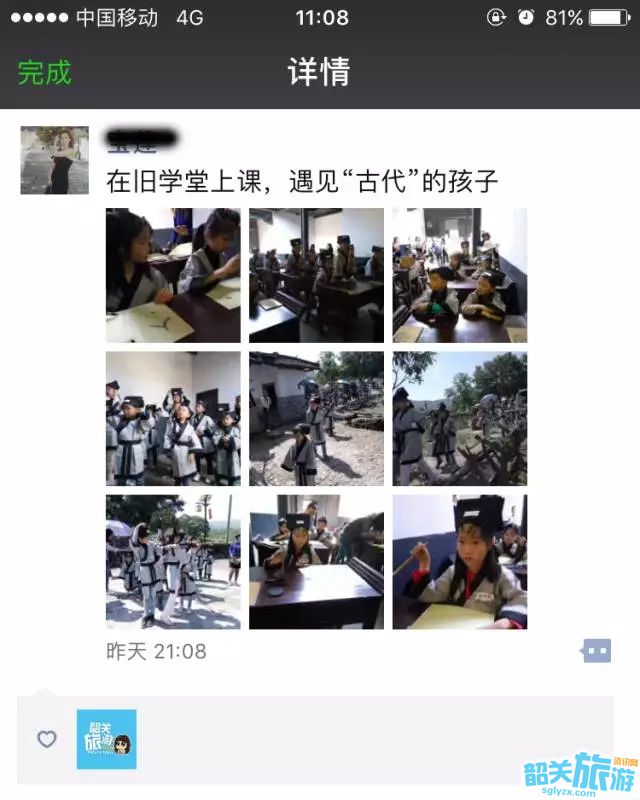Open ninth photo of girl holding brush

(x=459, y=561)
